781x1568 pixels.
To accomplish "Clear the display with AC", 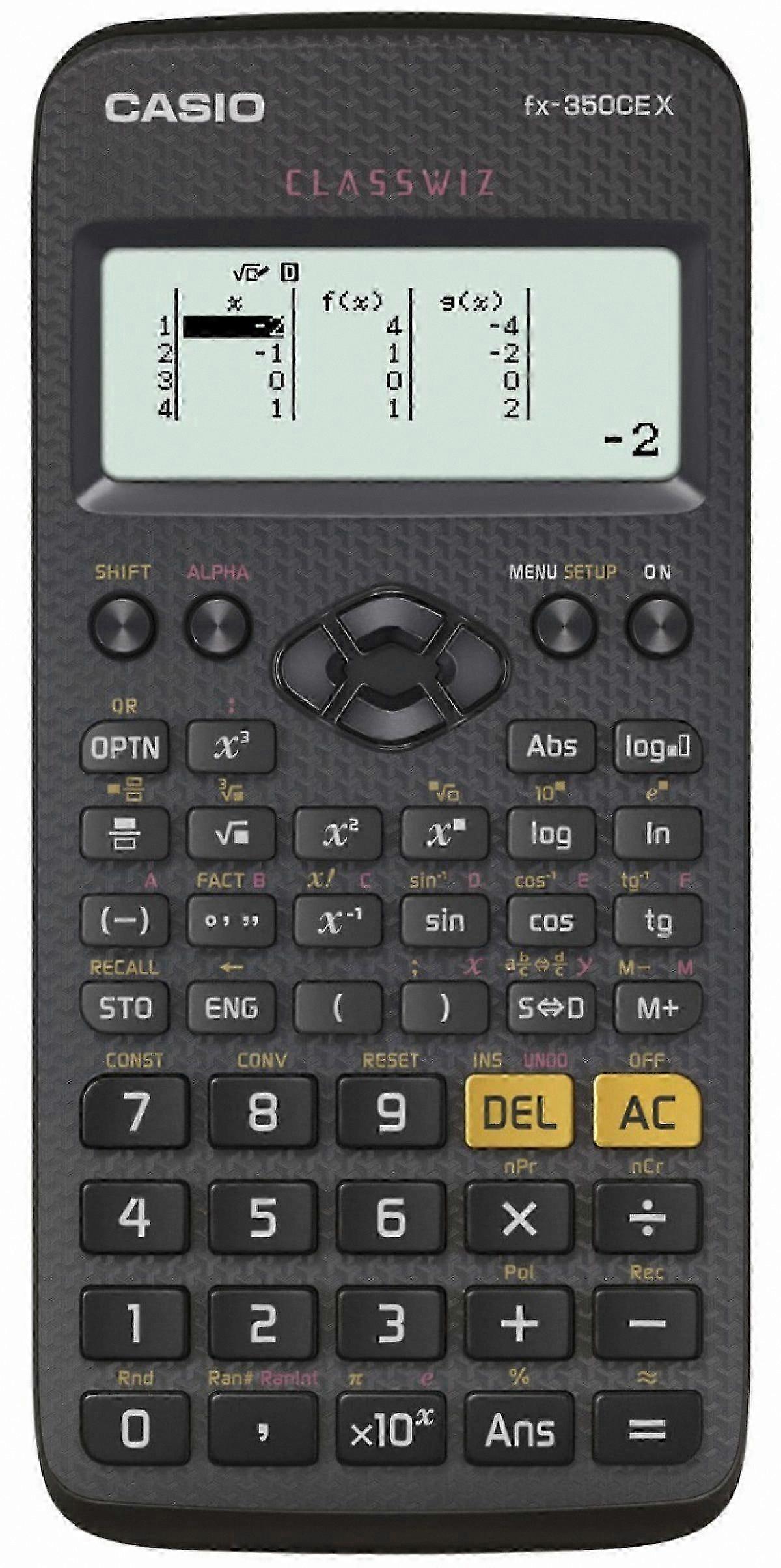I will (648, 1112).
